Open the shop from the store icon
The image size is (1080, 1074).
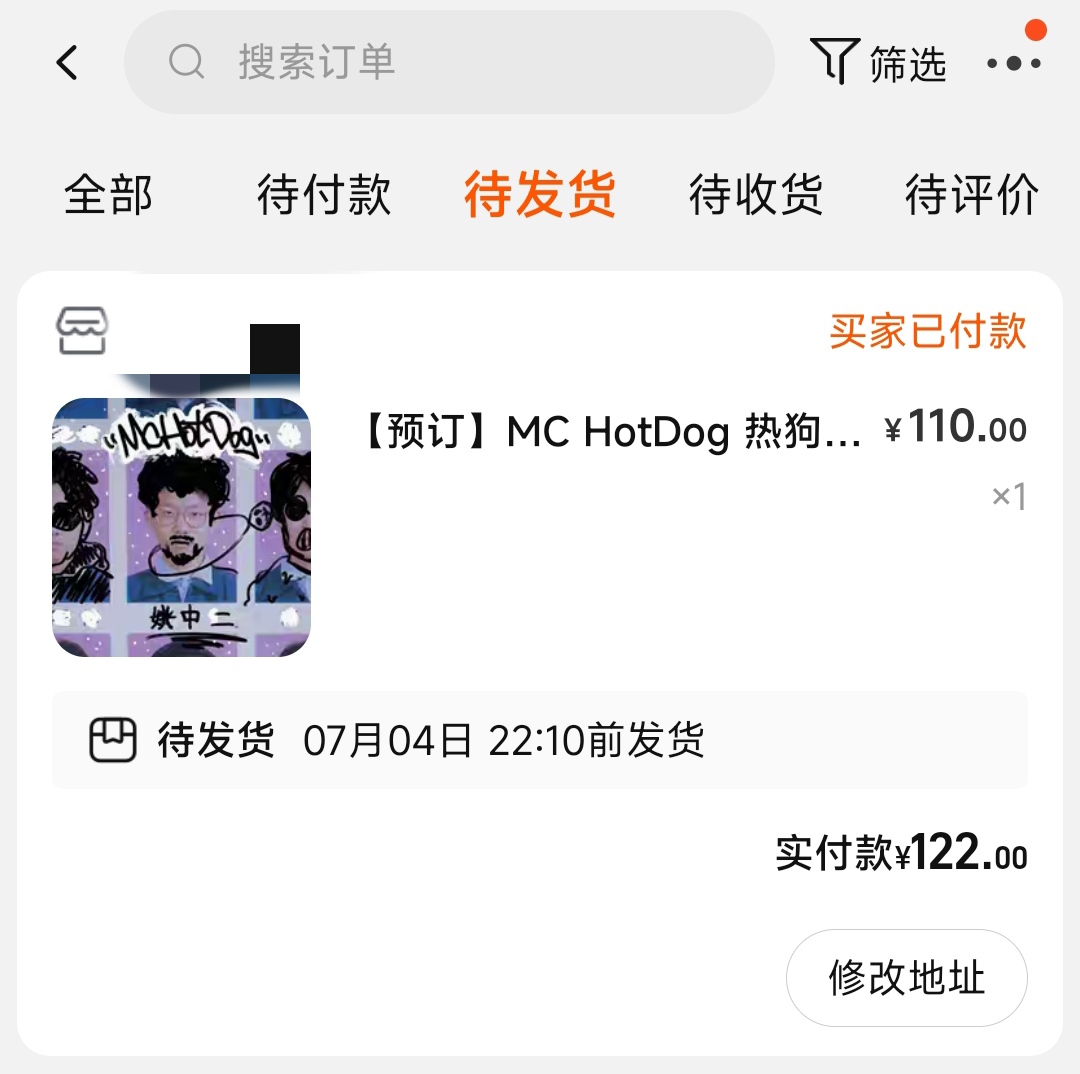click(82, 331)
